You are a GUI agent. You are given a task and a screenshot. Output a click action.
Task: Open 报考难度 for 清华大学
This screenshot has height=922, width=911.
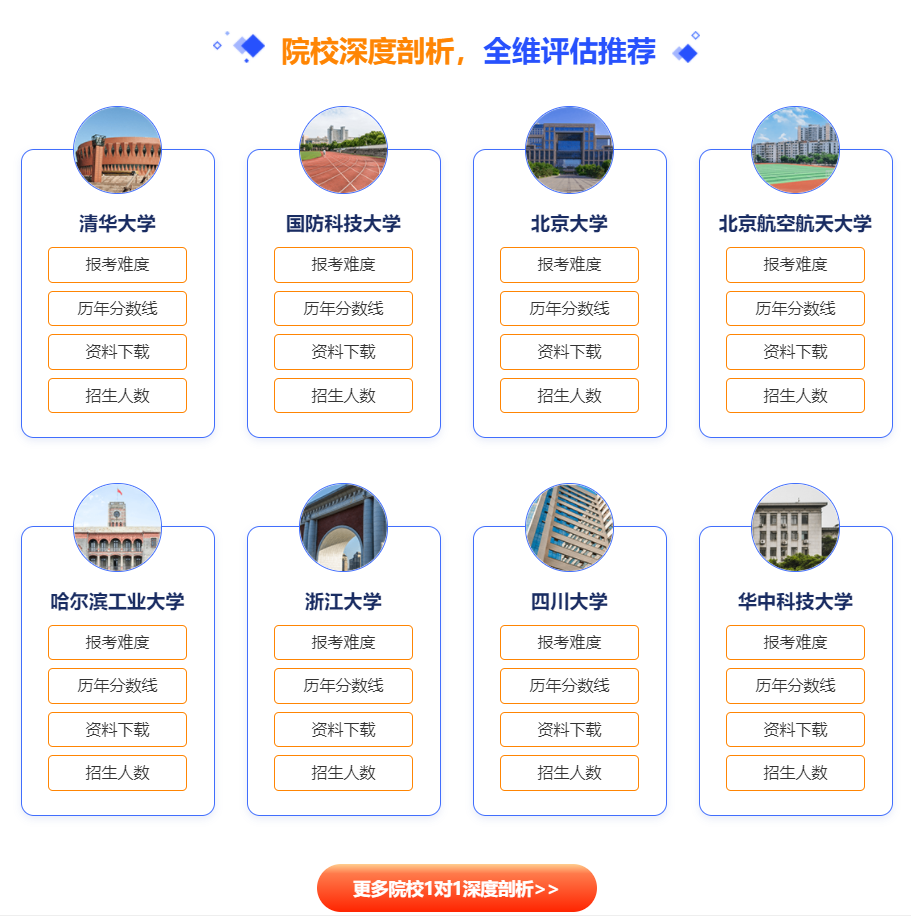point(117,265)
